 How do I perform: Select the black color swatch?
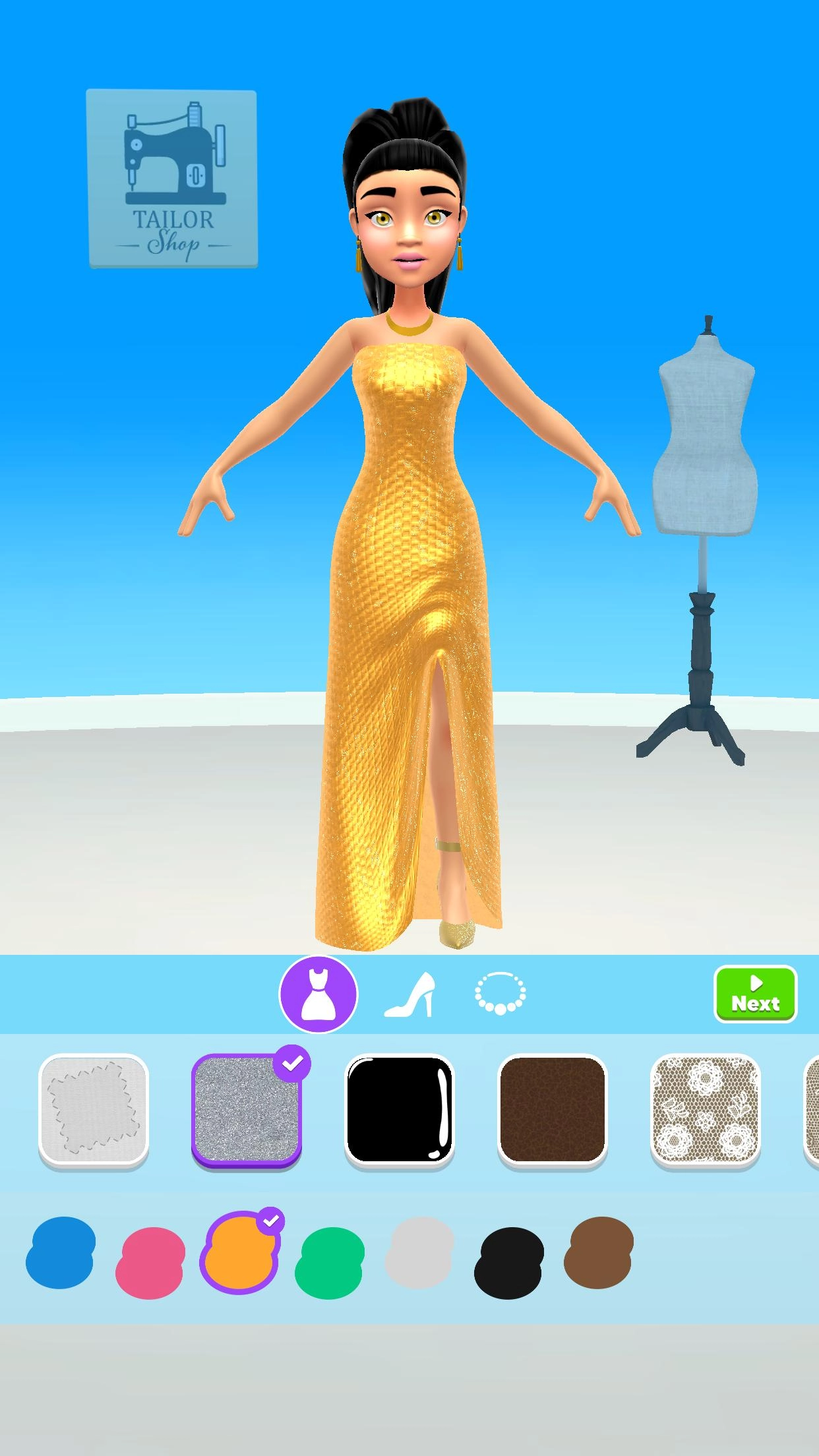click(509, 1261)
